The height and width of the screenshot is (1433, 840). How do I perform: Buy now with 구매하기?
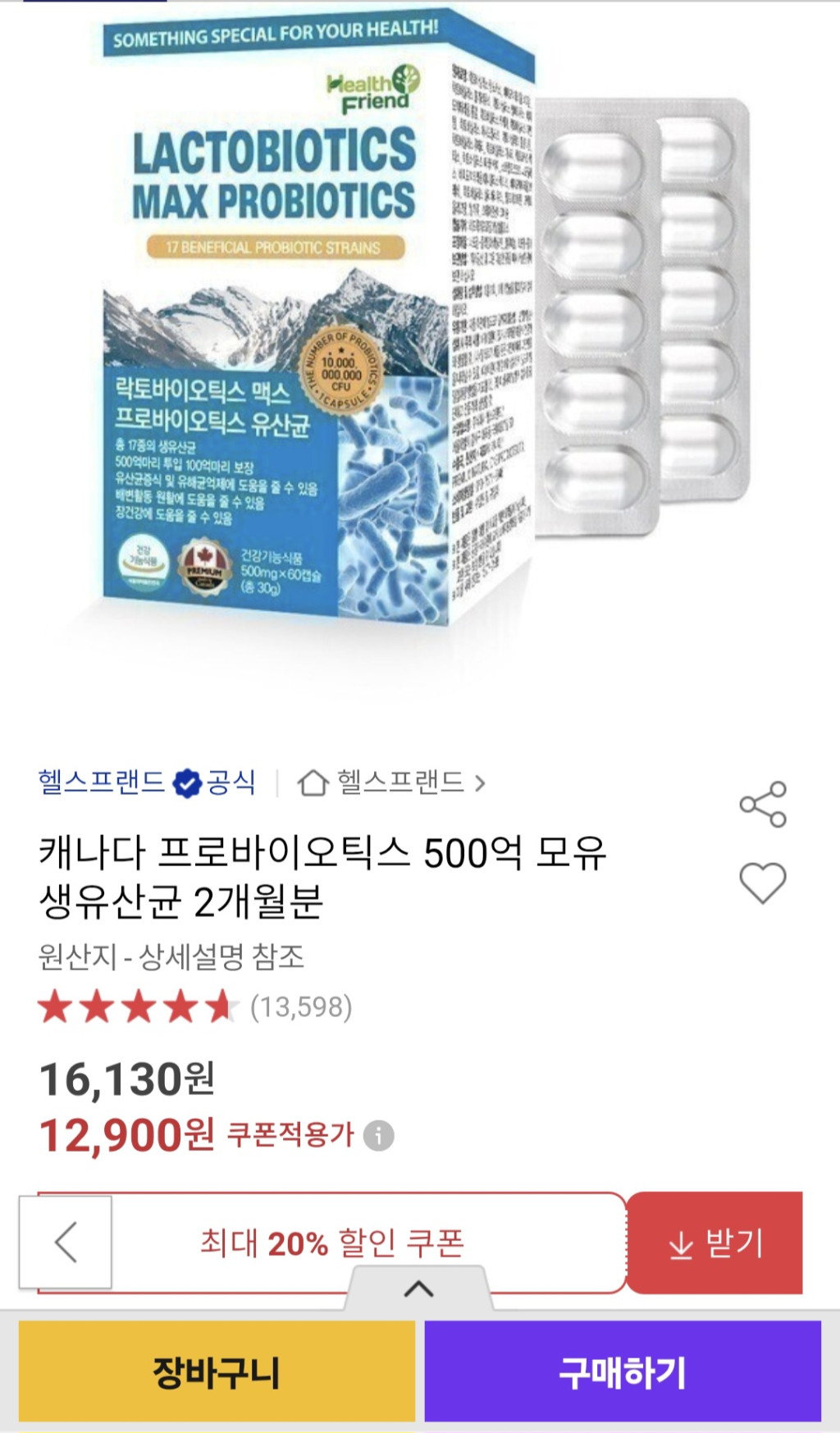623,1371
